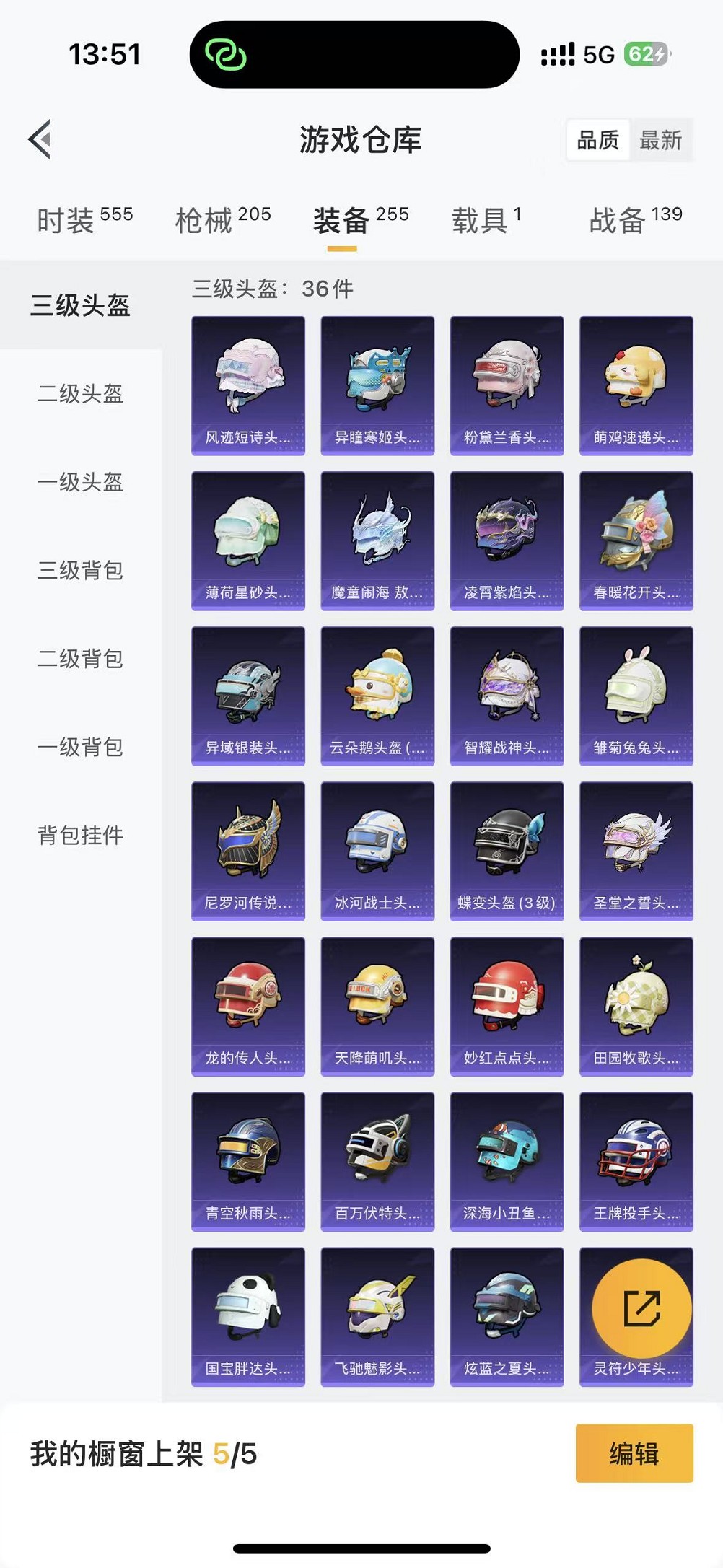Tap the yellow floating share button
Viewport: 723px width, 1568px height.
pyautogui.click(x=641, y=1308)
